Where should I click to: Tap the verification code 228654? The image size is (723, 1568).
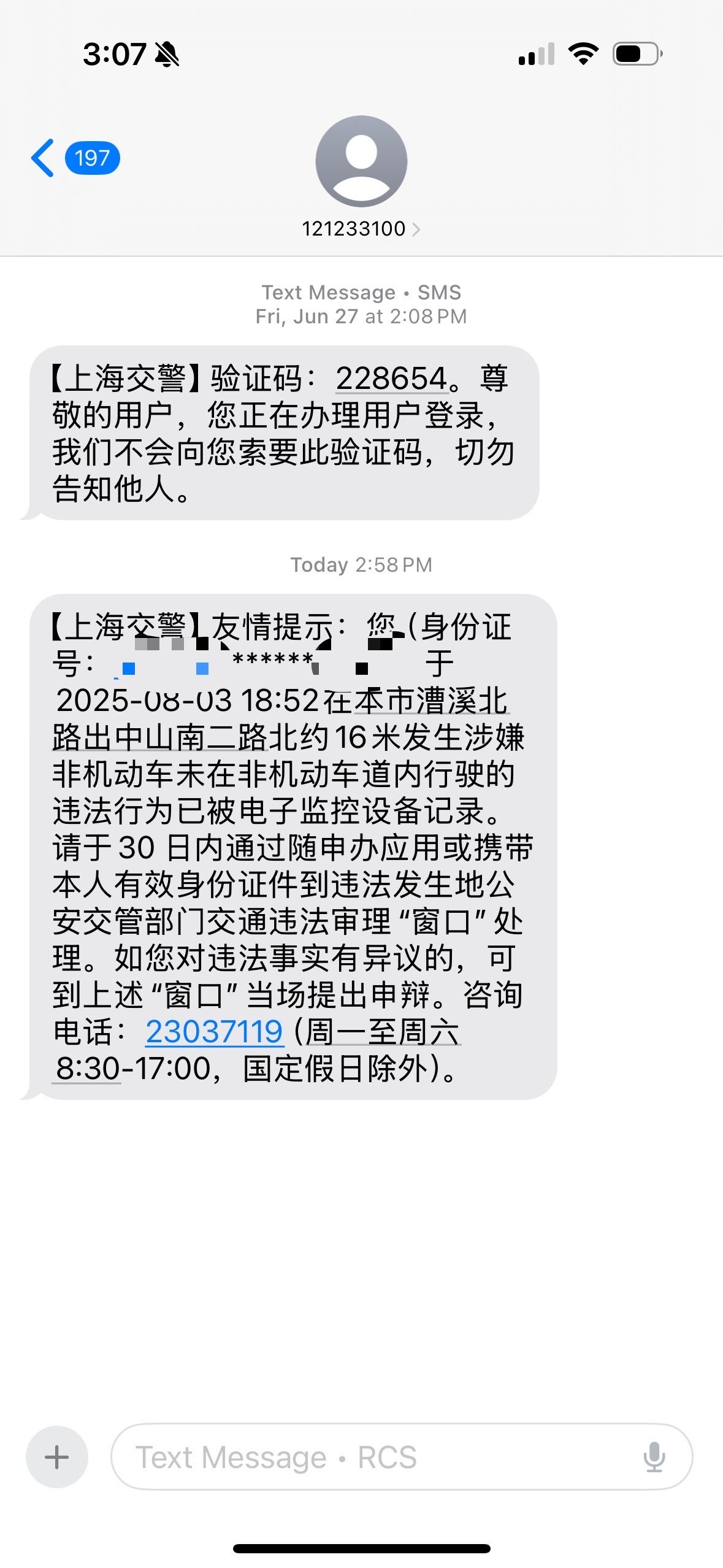tap(391, 379)
